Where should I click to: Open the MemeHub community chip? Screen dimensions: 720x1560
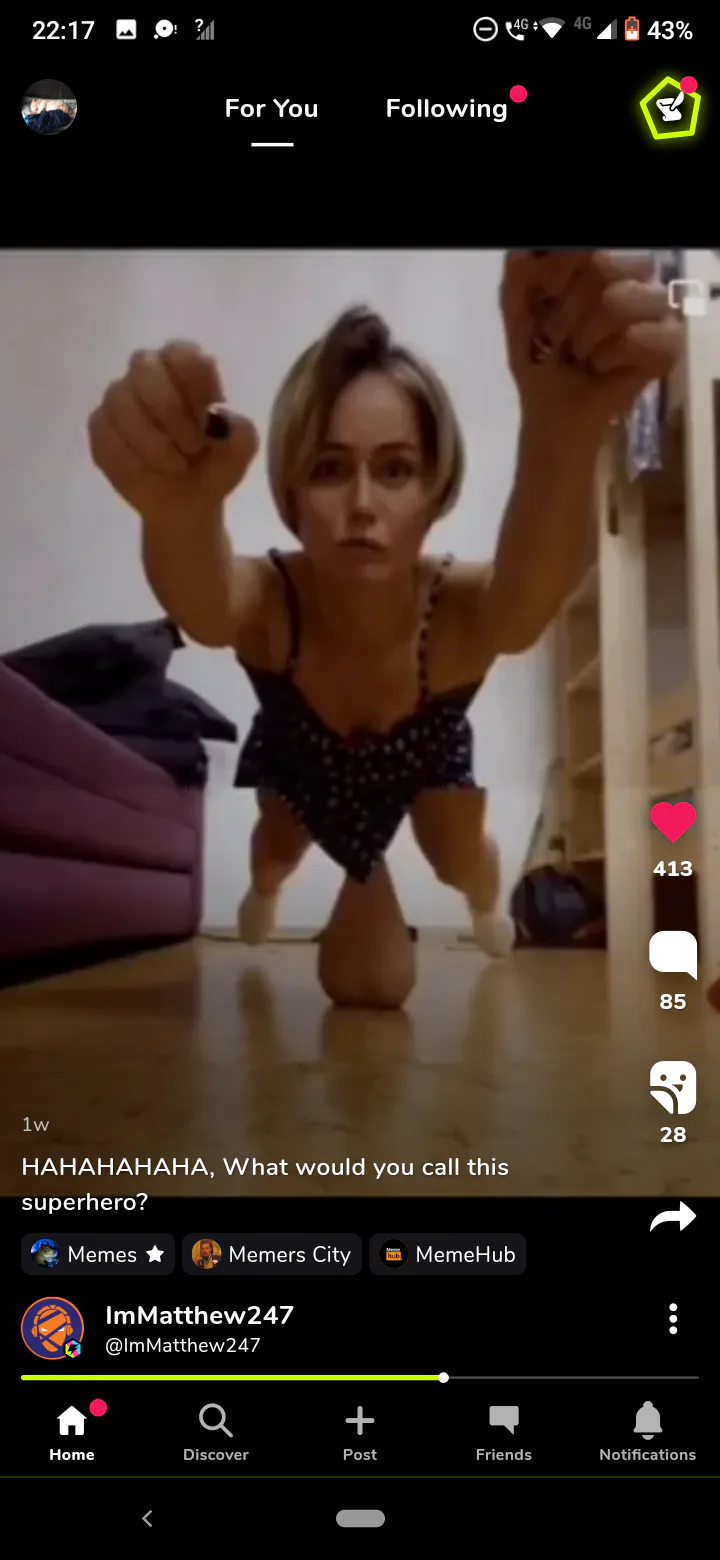(448, 1254)
